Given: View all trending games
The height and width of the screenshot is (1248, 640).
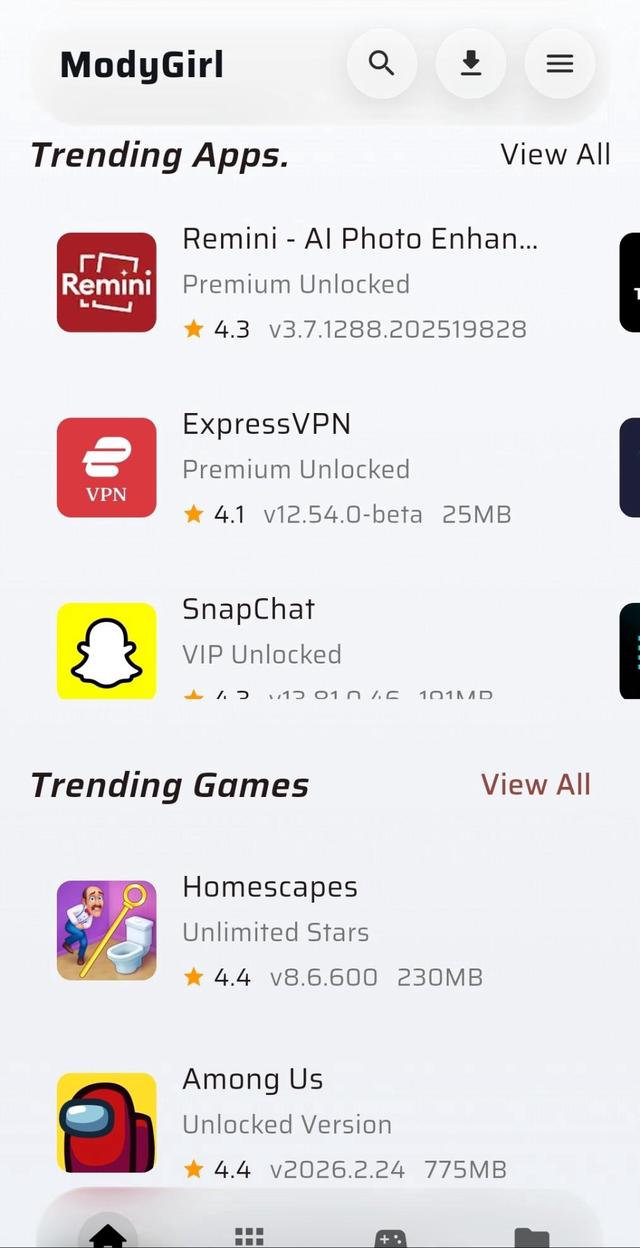Looking at the screenshot, I should pos(535,785).
